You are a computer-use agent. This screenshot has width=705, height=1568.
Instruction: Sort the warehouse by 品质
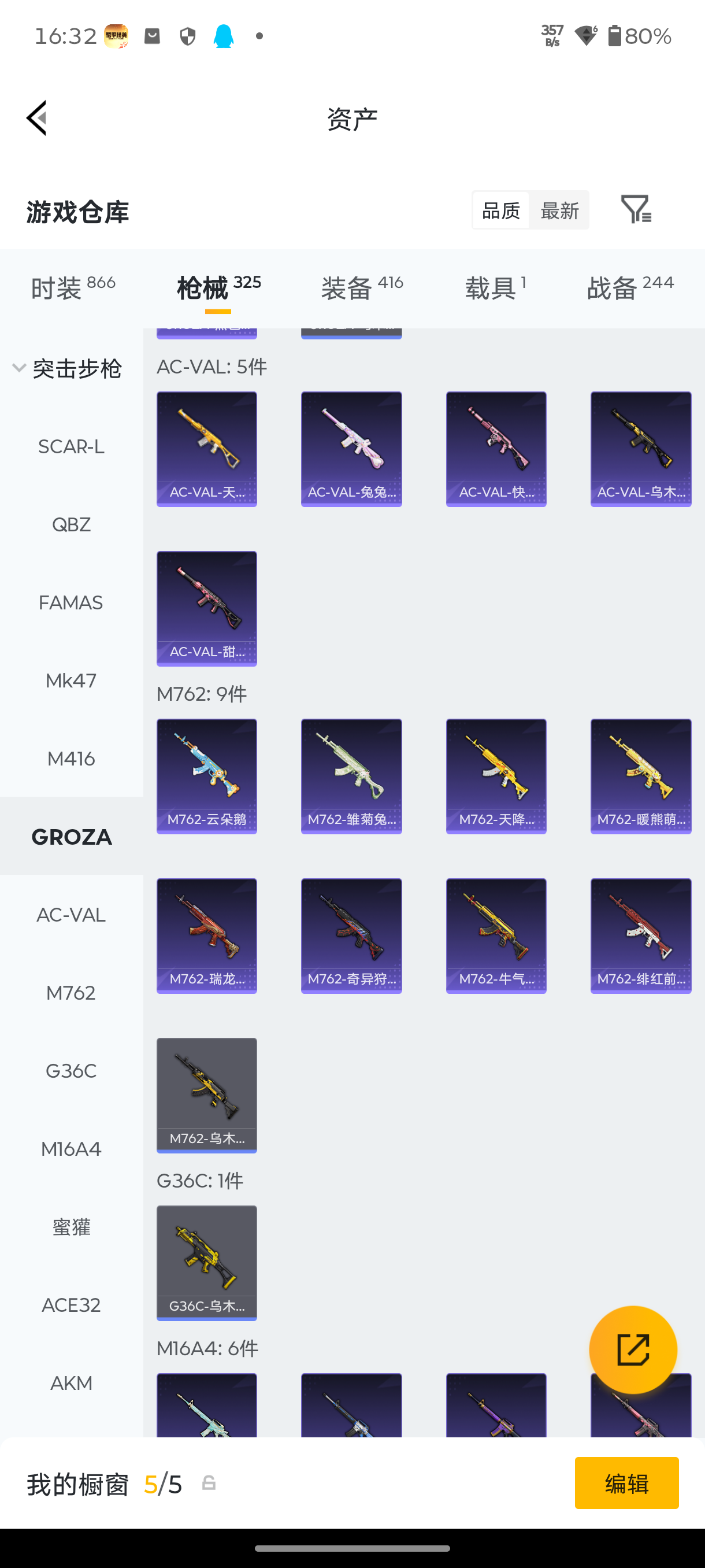coord(500,210)
